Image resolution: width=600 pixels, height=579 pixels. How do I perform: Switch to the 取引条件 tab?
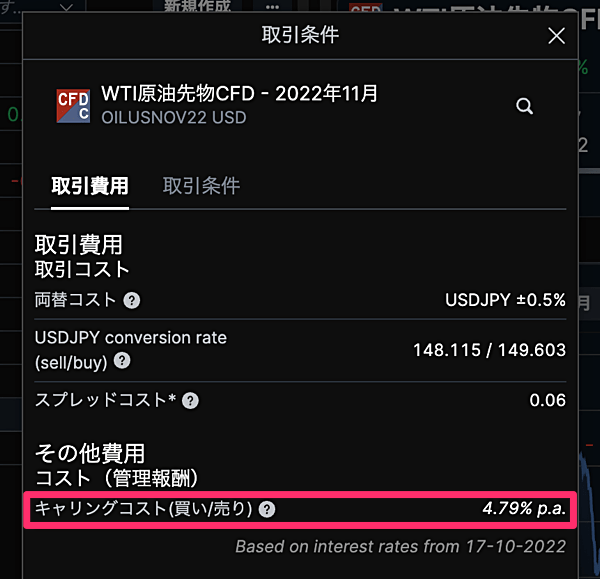(201, 186)
